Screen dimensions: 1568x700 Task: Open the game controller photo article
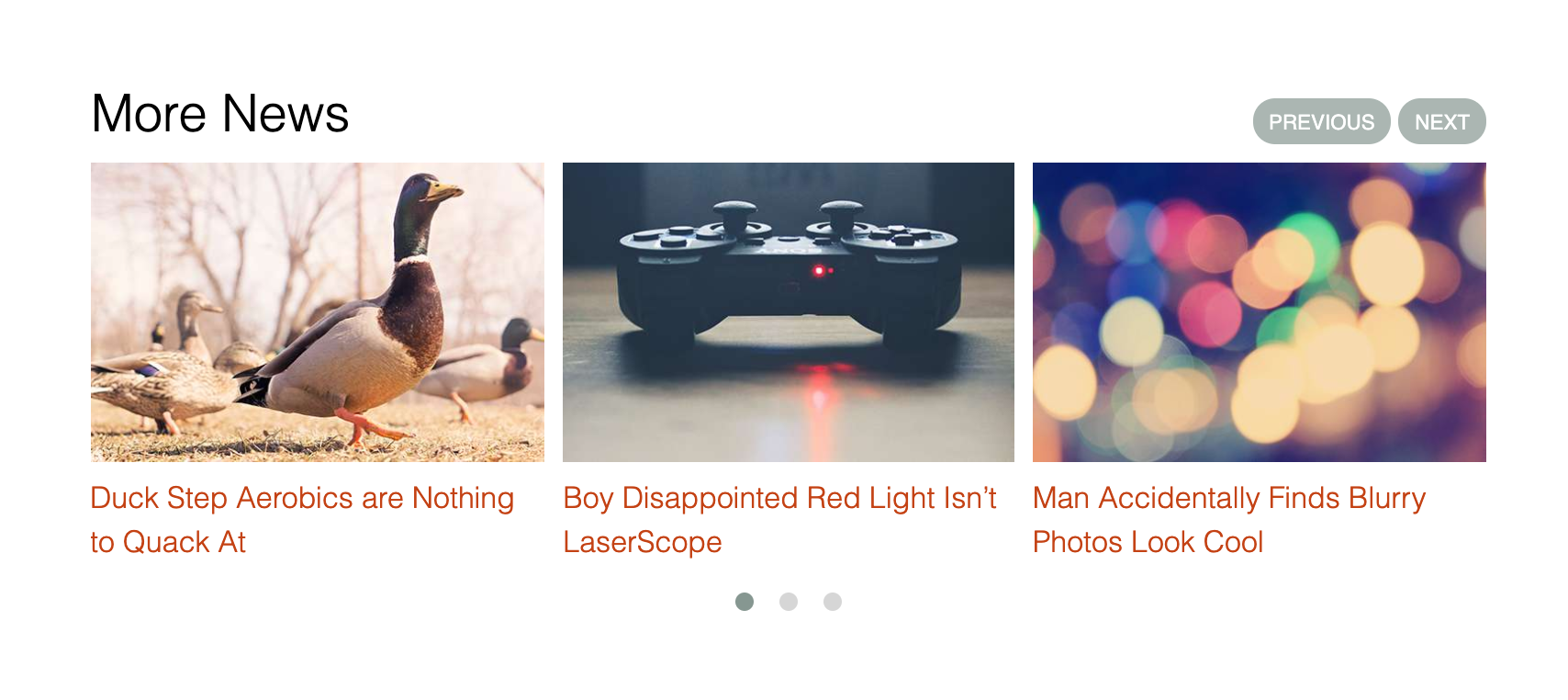coord(788,312)
